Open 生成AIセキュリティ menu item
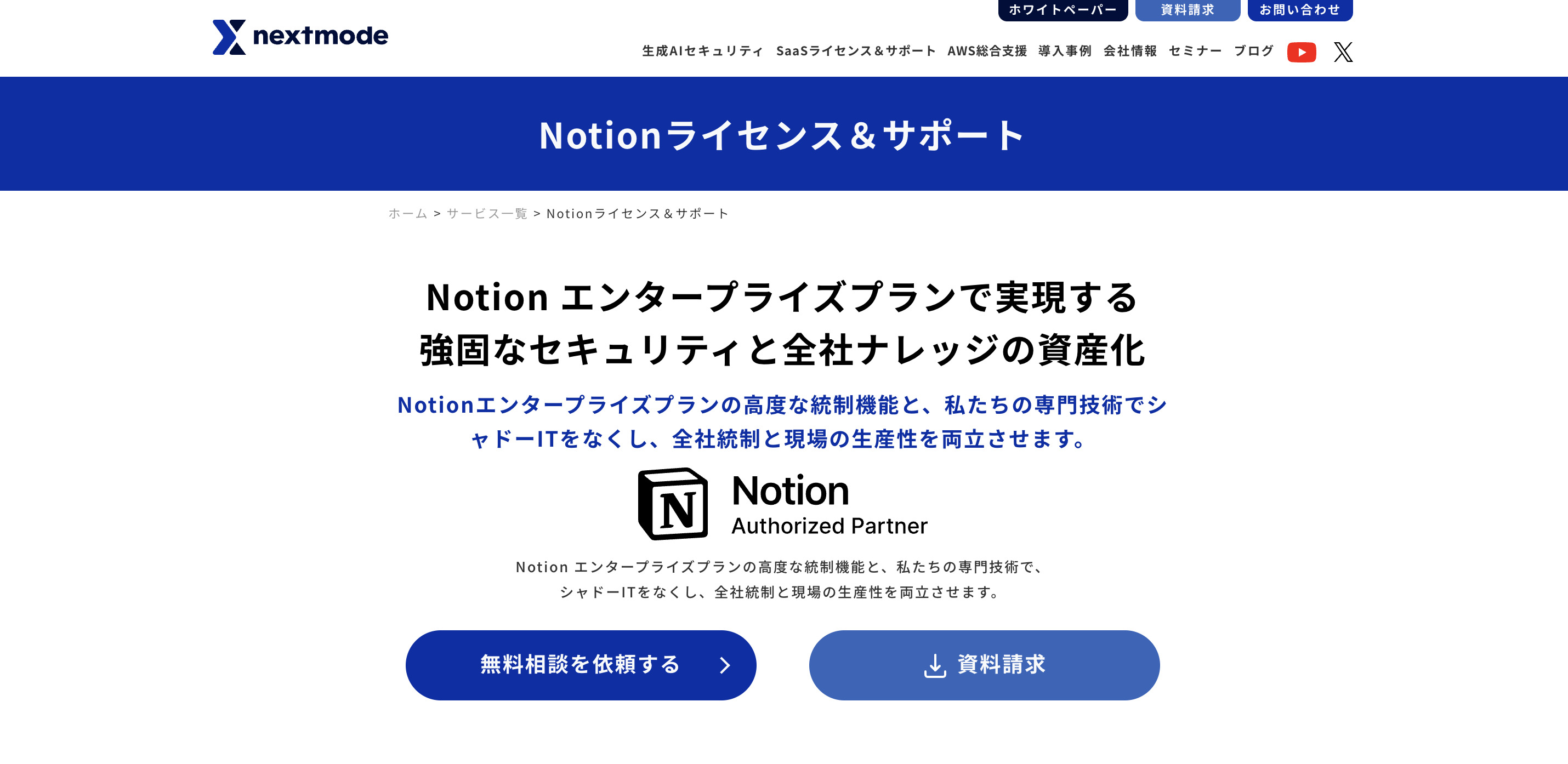 tap(702, 51)
